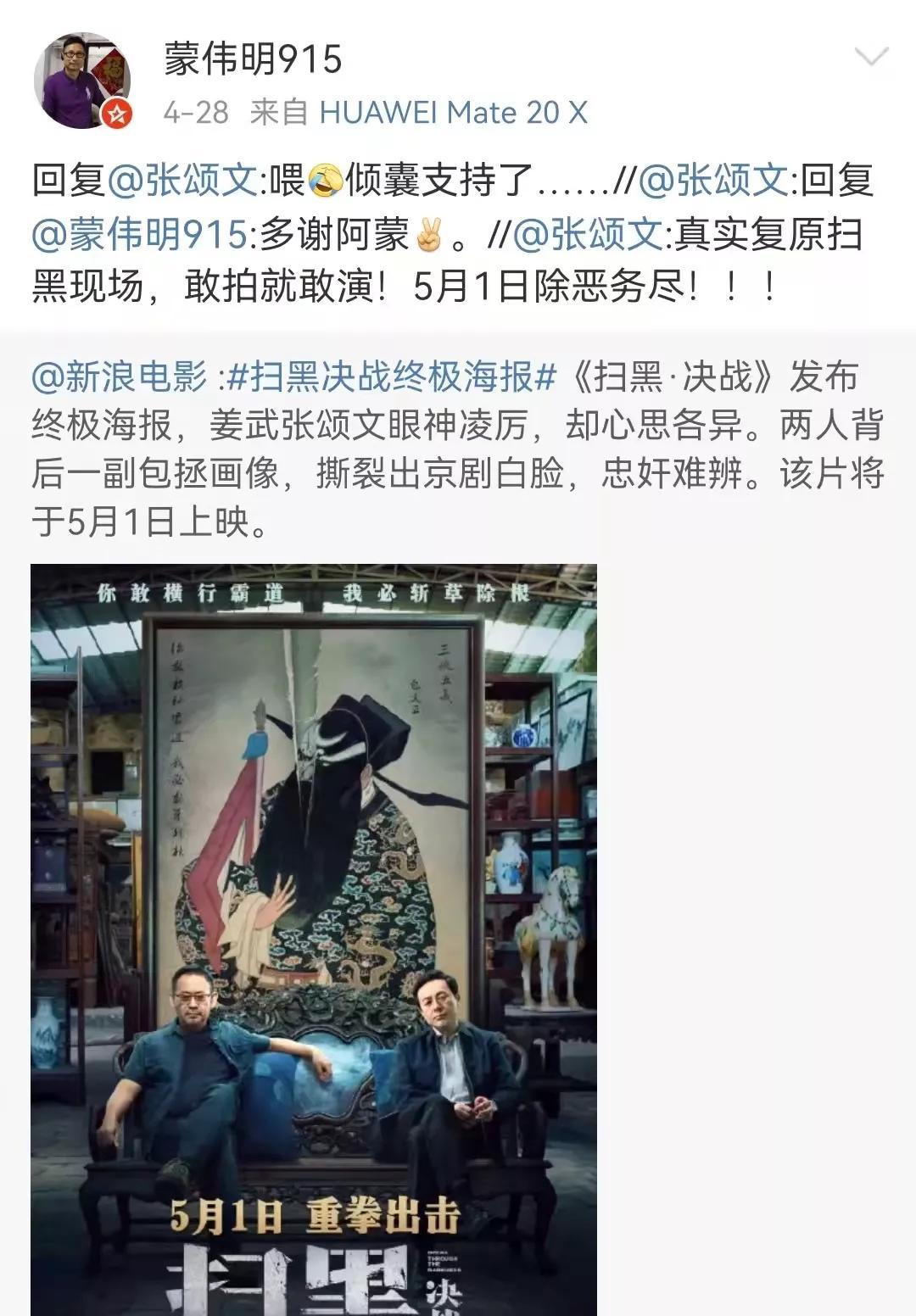Open the first @张颂文 mention

pyautogui.click(x=182, y=180)
